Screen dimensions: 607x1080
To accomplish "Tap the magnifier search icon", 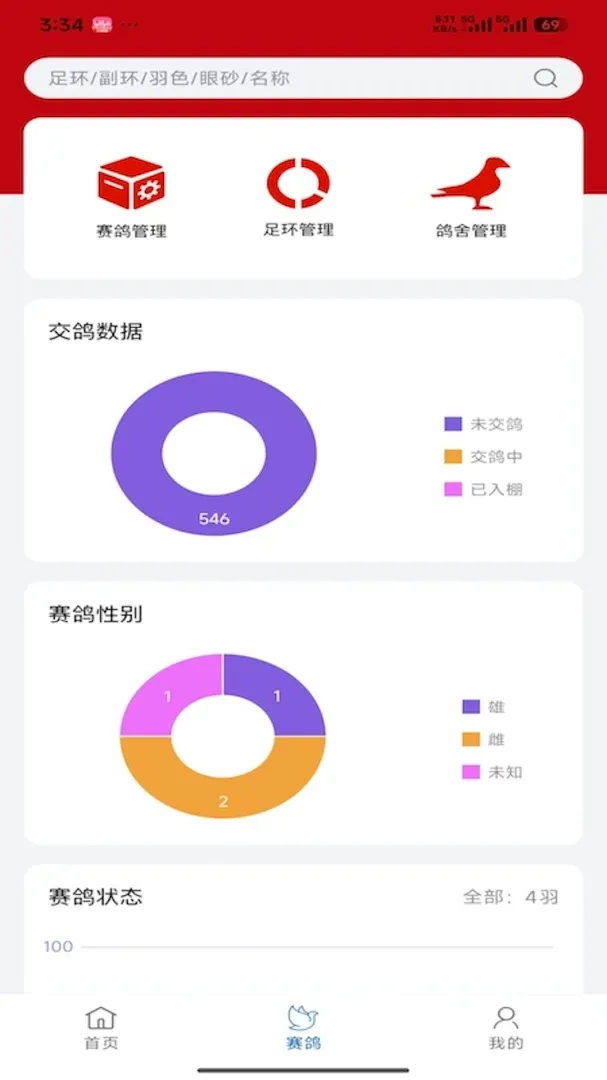I will [546, 78].
